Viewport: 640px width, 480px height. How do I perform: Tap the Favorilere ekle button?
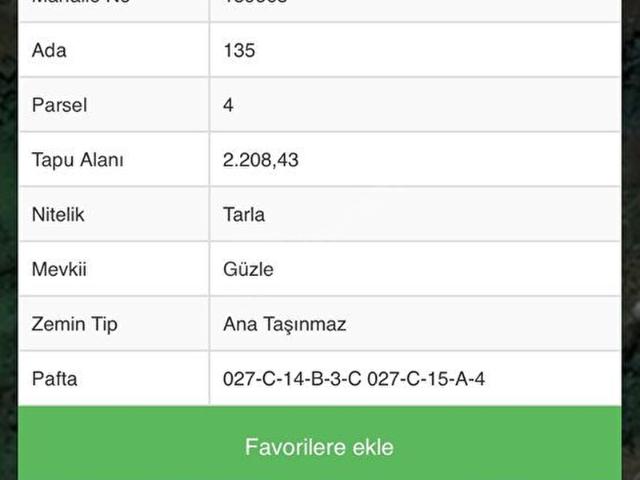[319, 446]
